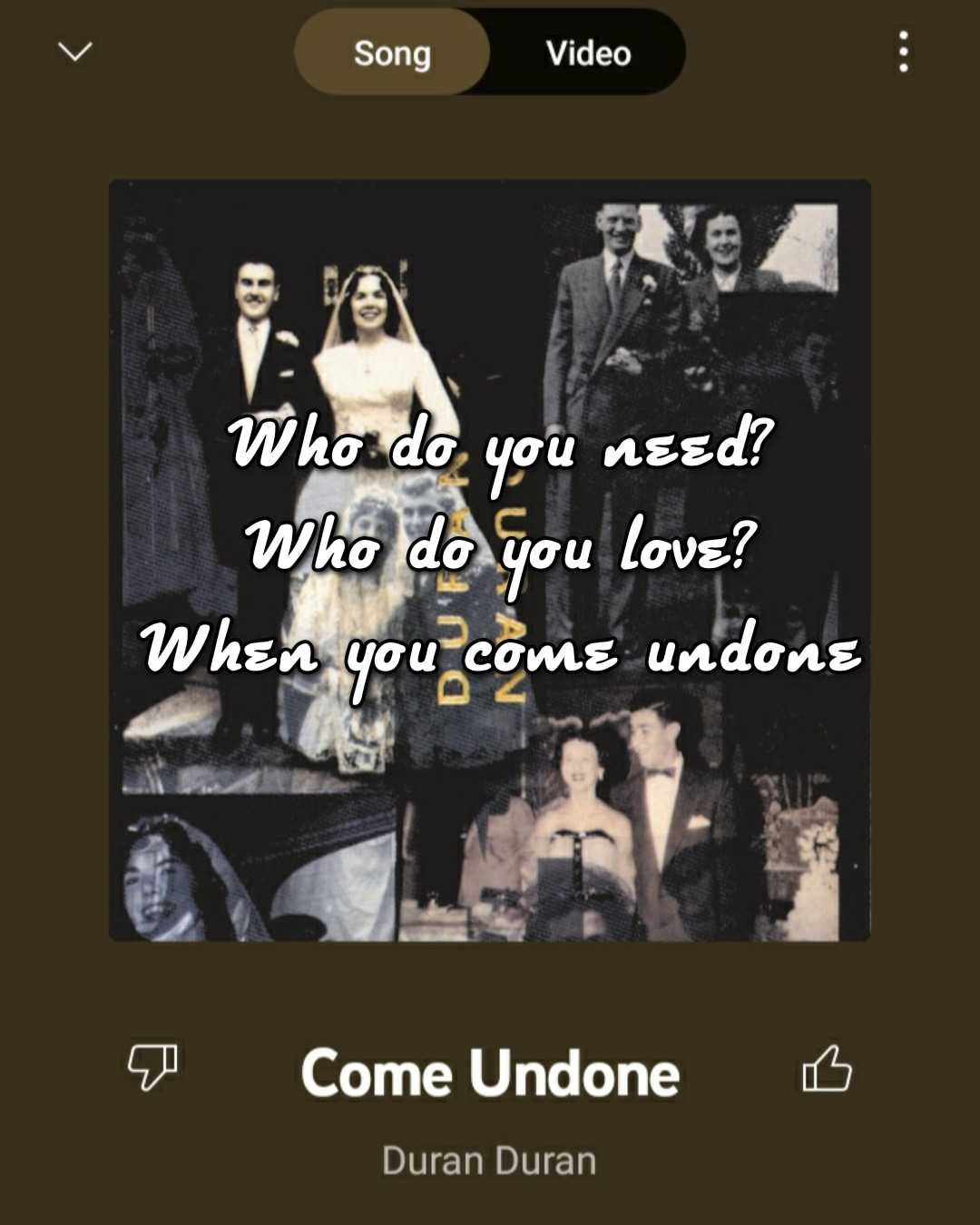Switch to Video mode
980x1225 pixels.
click(x=588, y=53)
